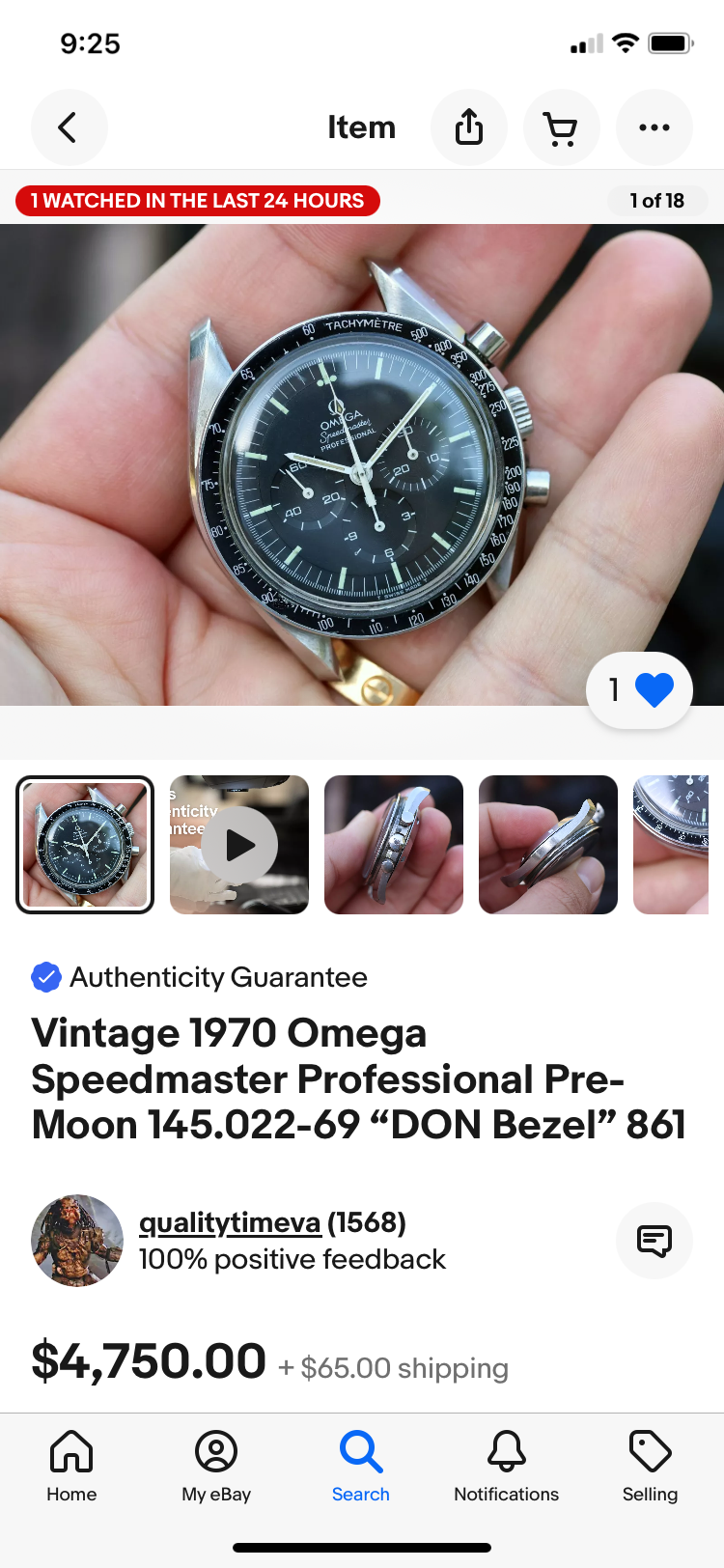
Task: Open Authenticity Guarantee details
Action: click(x=218, y=977)
